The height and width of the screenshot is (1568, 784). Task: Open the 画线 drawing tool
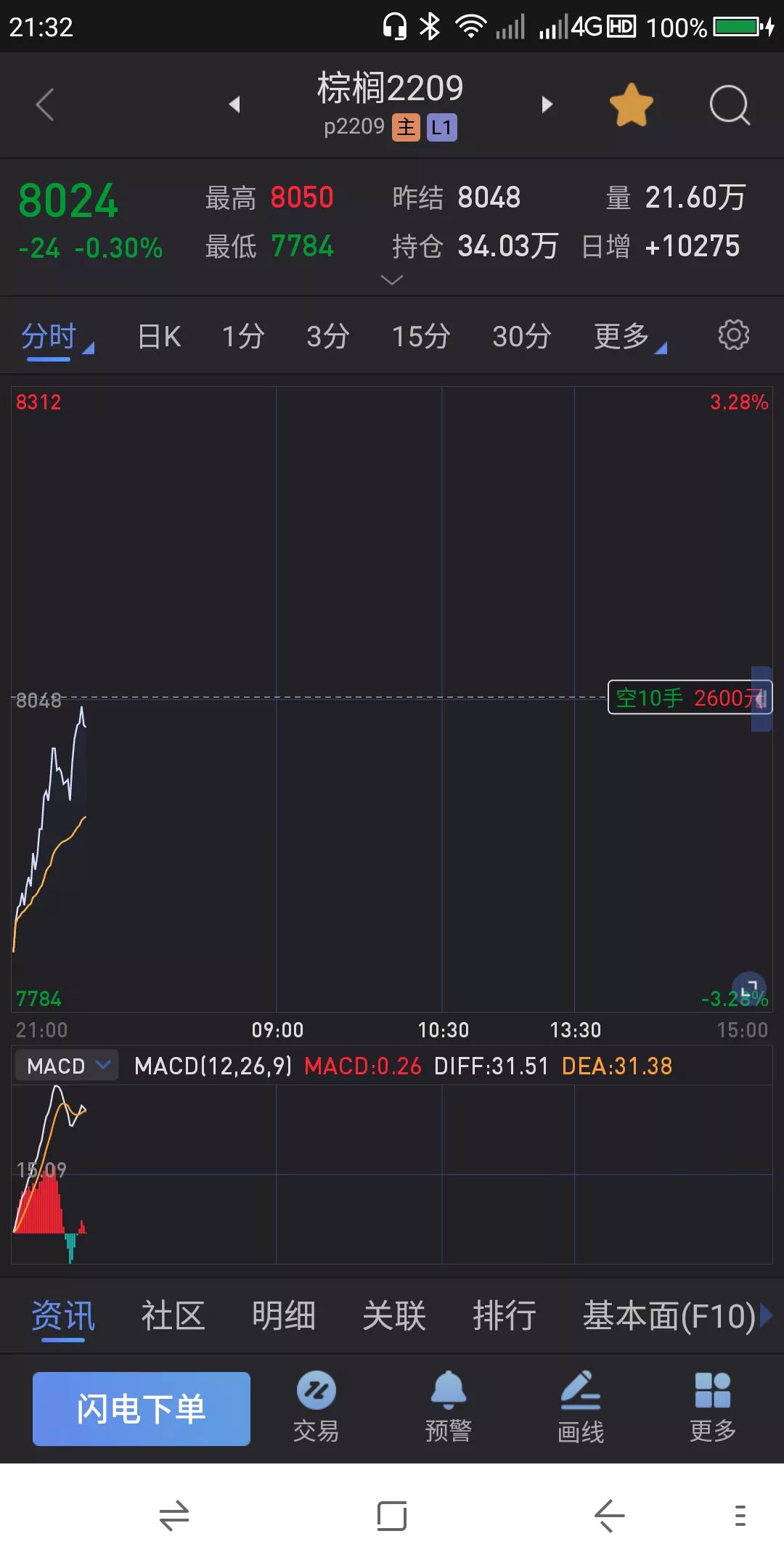581,1407
